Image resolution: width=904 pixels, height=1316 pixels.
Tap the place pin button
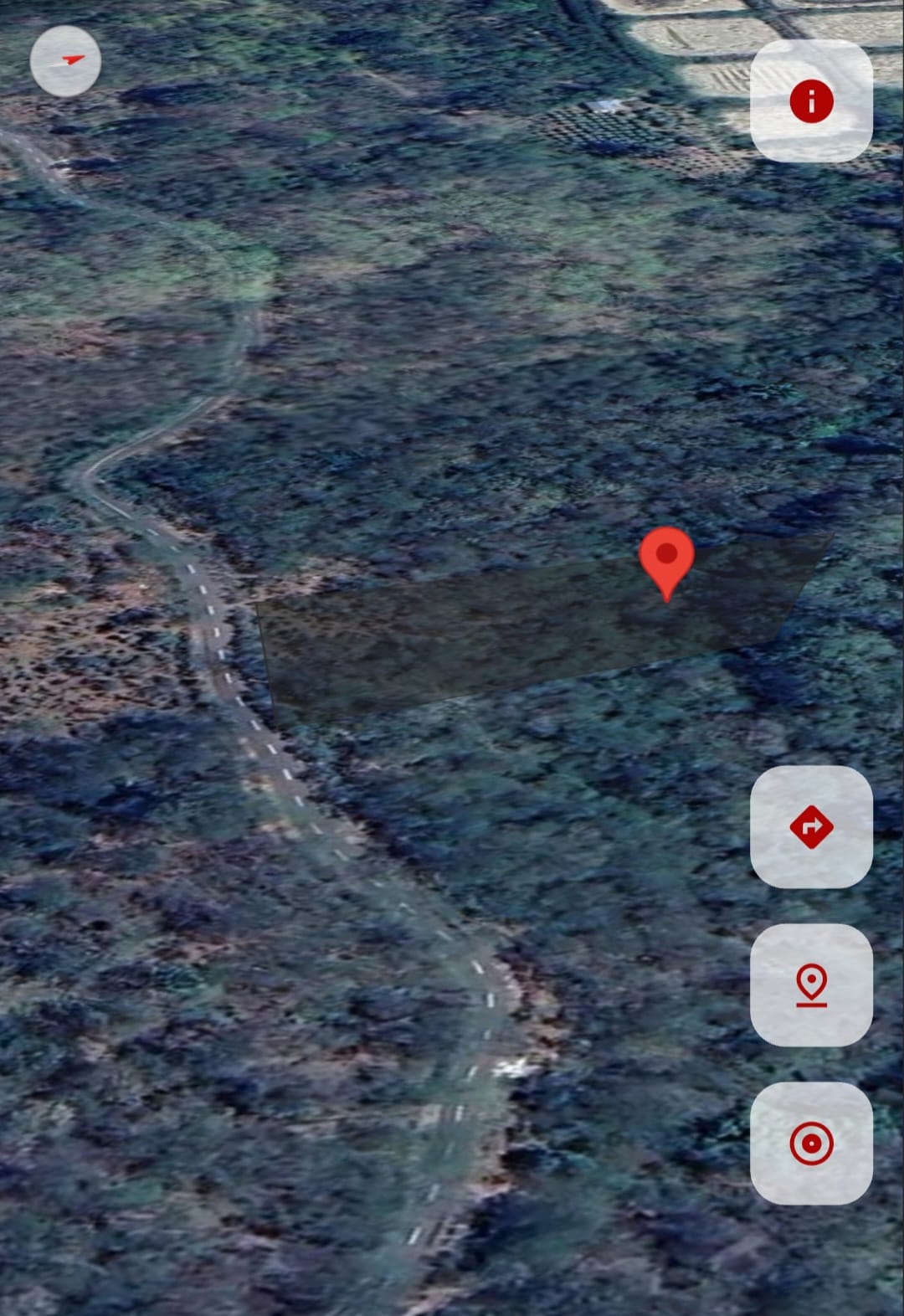(x=811, y=985)
